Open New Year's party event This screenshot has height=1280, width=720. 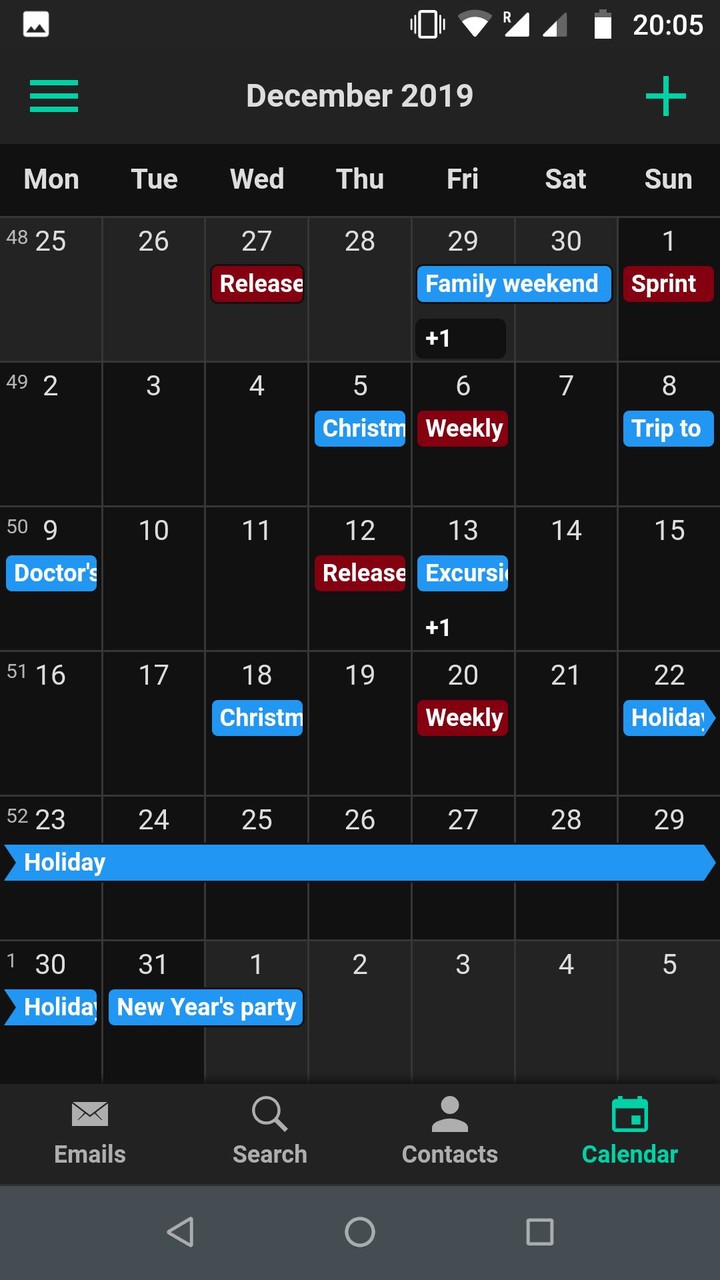206,1007
